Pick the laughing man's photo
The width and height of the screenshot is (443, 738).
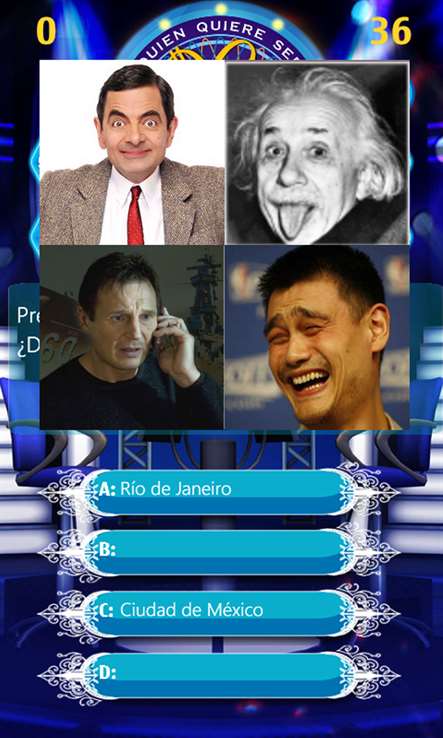click(x=317, y=337)
